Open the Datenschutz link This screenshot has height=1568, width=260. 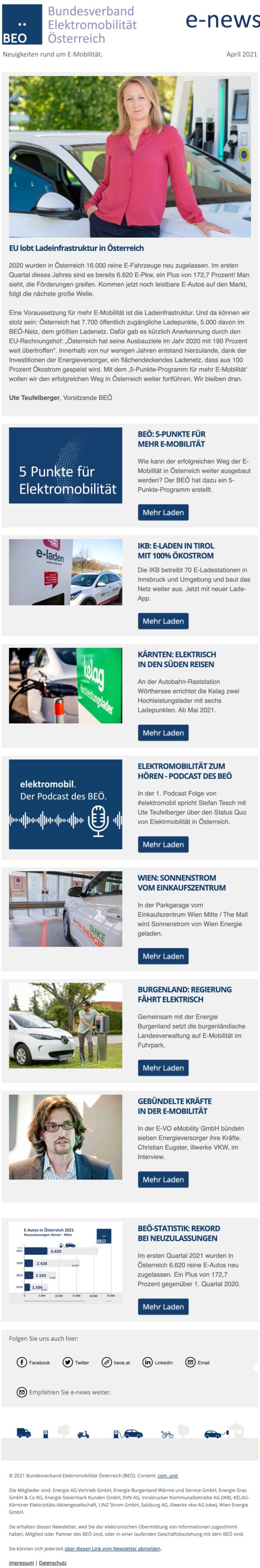coord(53,1562)
